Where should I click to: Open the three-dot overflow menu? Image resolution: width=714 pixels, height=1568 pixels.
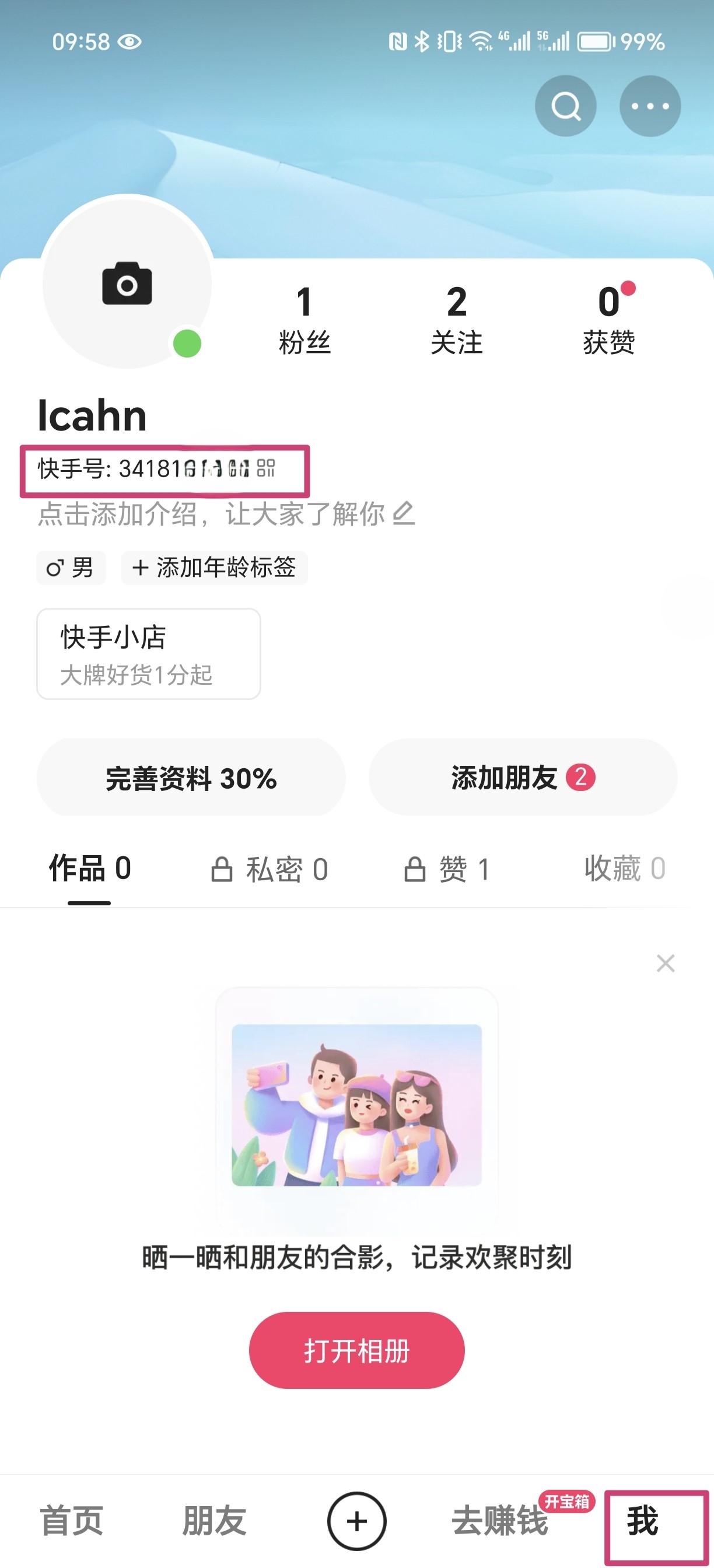pyautogui.click(x=649, y=106)
